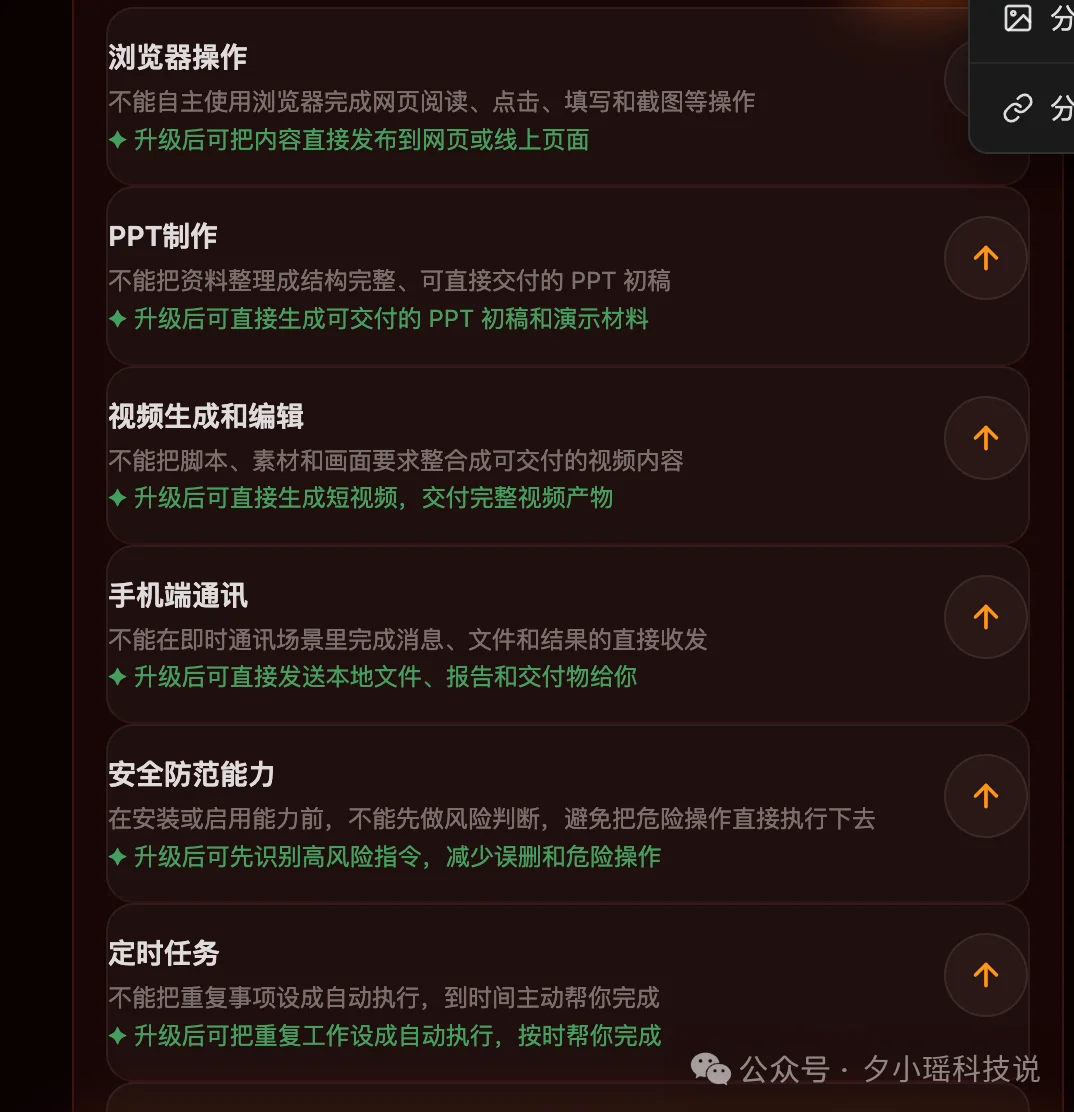
Task: Click the green diamond before 浏览器操作 upgrade note
Action: pos(117,140)
